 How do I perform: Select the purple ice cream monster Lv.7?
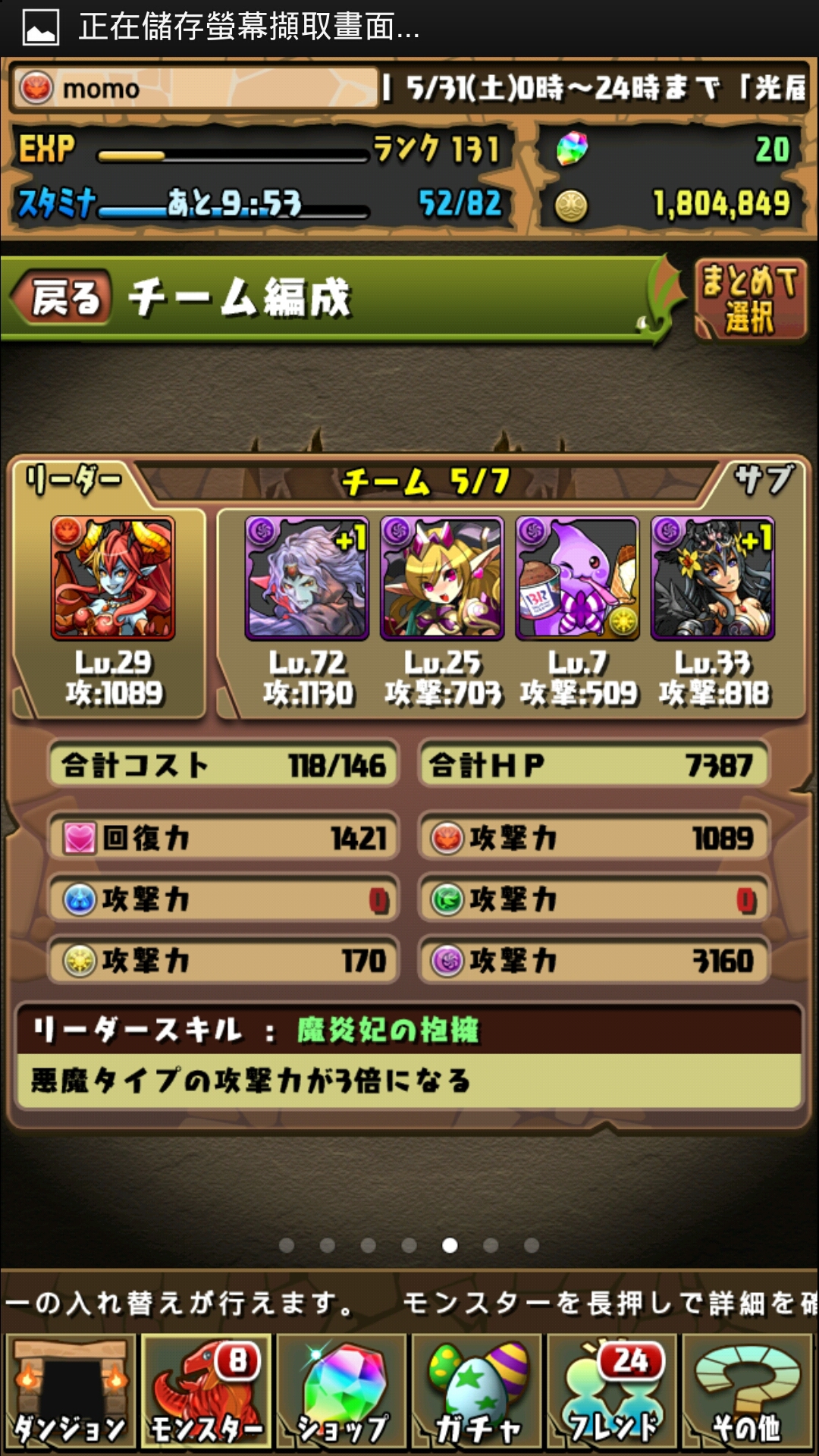tap(578, 579)
